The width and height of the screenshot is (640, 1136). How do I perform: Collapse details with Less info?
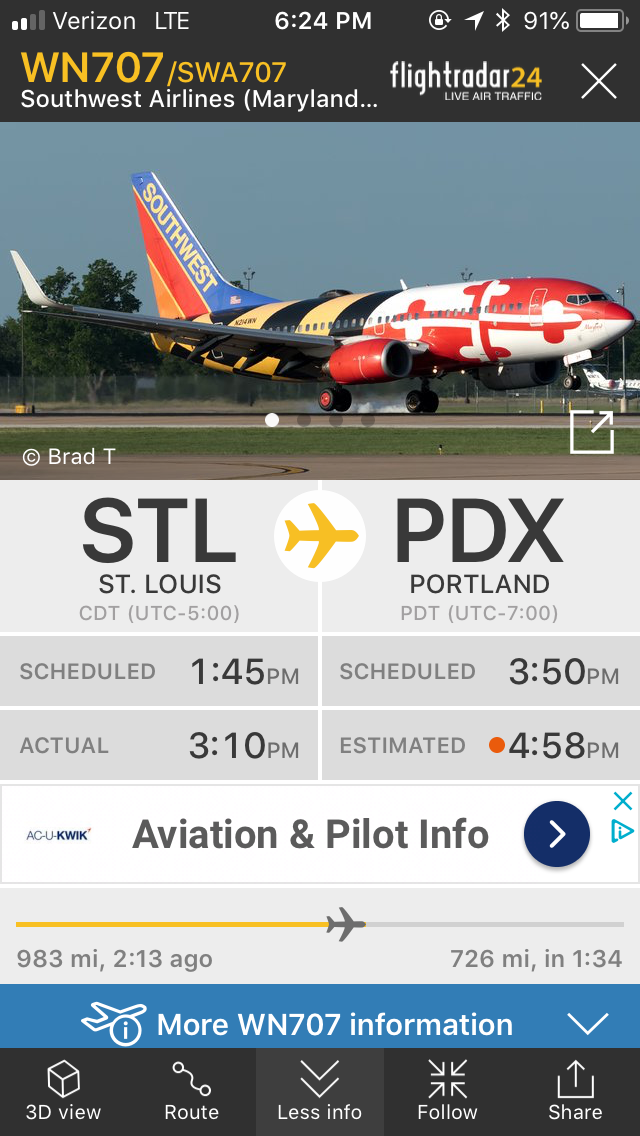(x=320, y=1091)
